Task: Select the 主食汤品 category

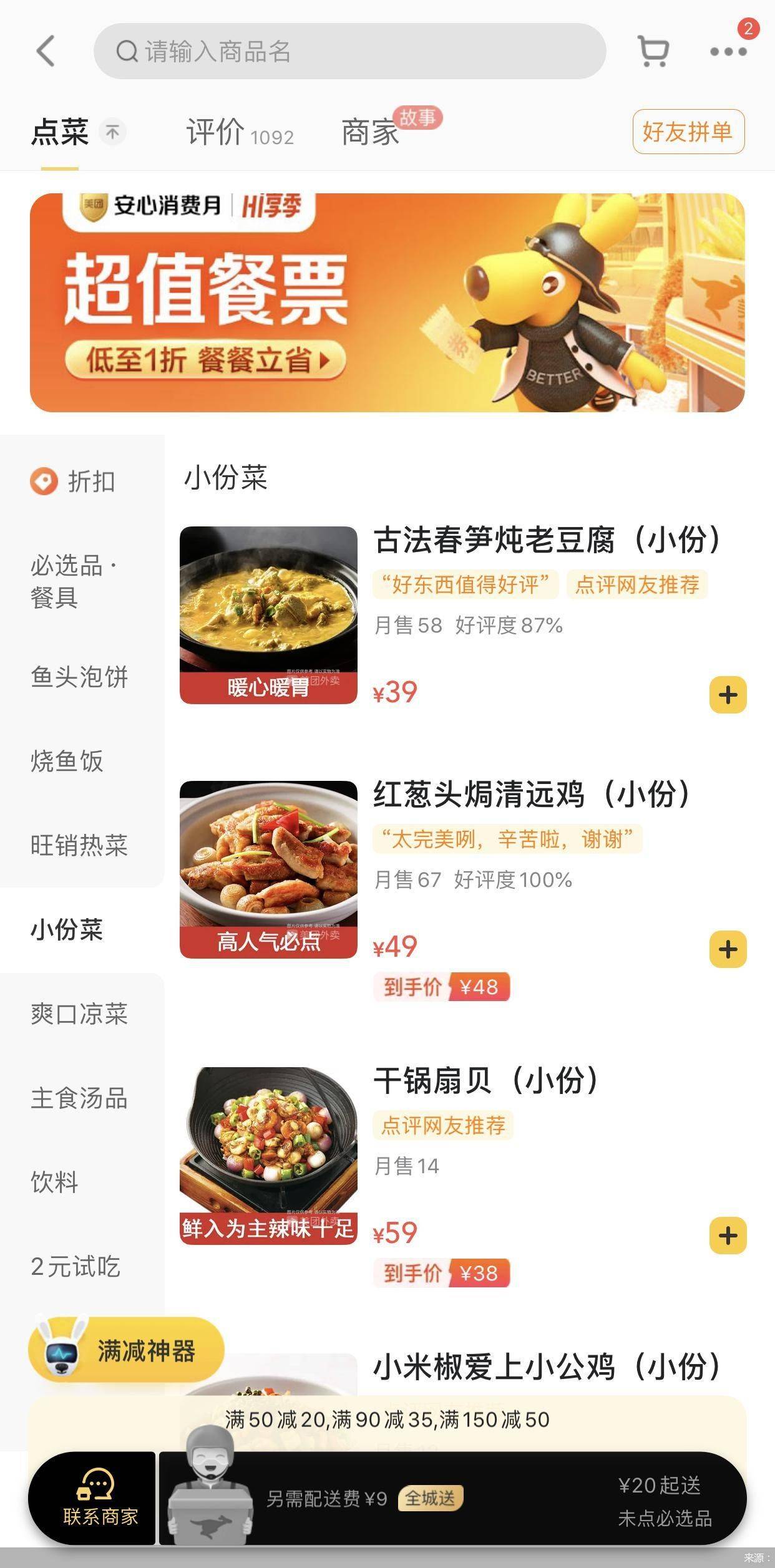Action: point(79,1098)
